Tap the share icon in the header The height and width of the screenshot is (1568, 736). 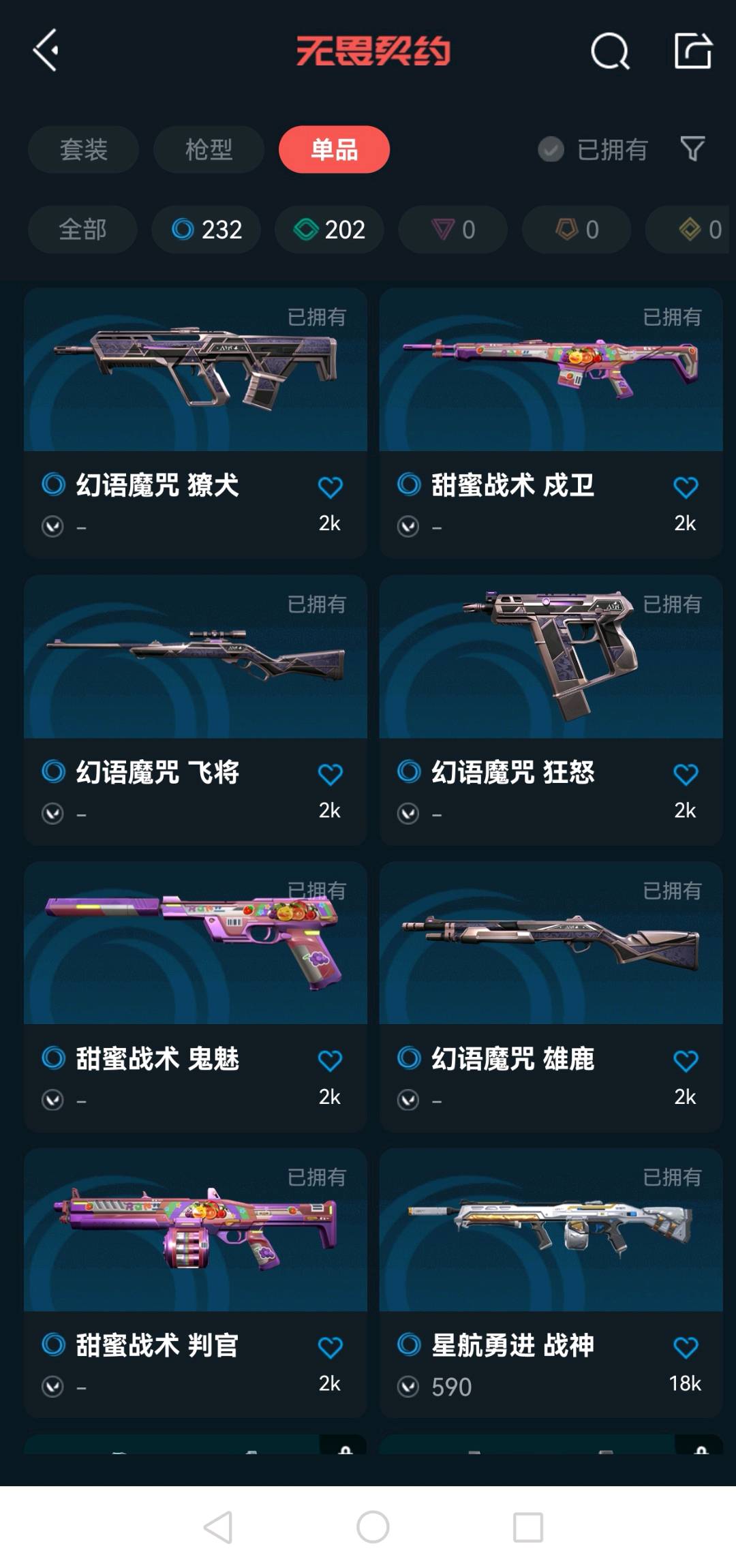coord(692,50)
